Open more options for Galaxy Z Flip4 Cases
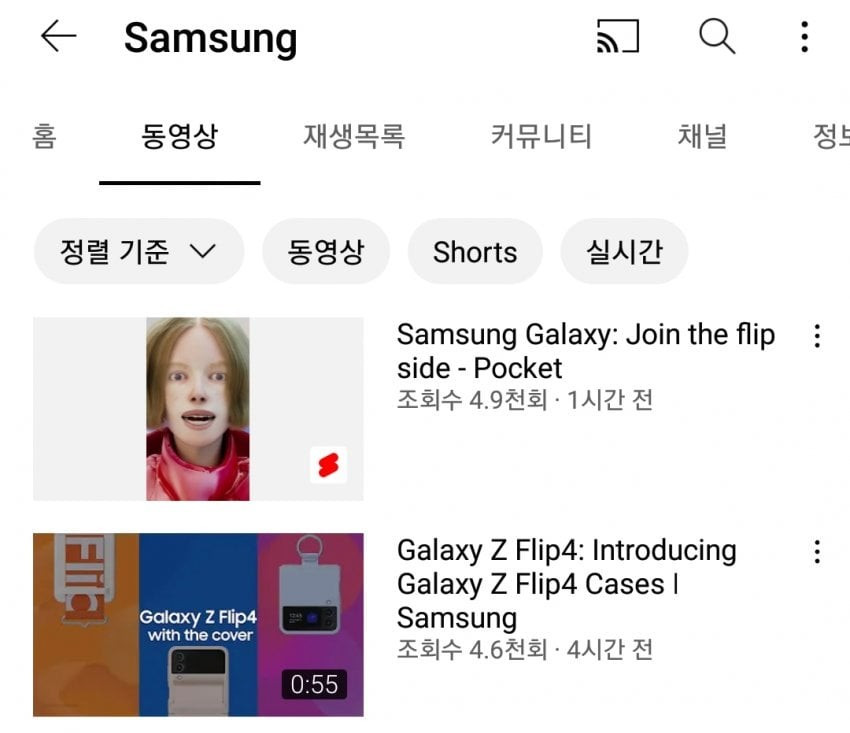850x733 pixels. [x=817, y=552]
